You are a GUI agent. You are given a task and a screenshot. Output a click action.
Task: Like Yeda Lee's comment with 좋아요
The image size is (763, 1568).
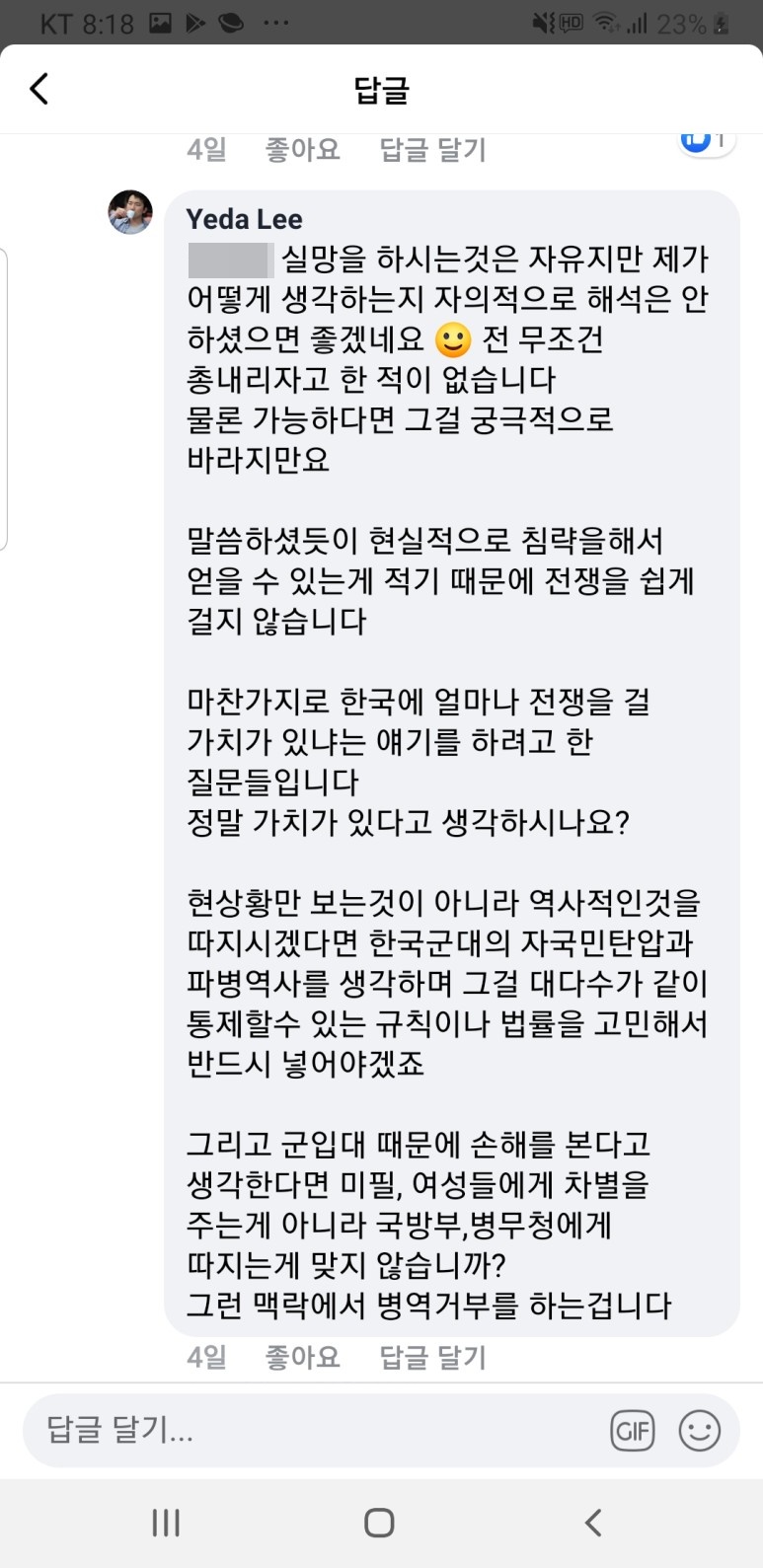(302, 1357)
